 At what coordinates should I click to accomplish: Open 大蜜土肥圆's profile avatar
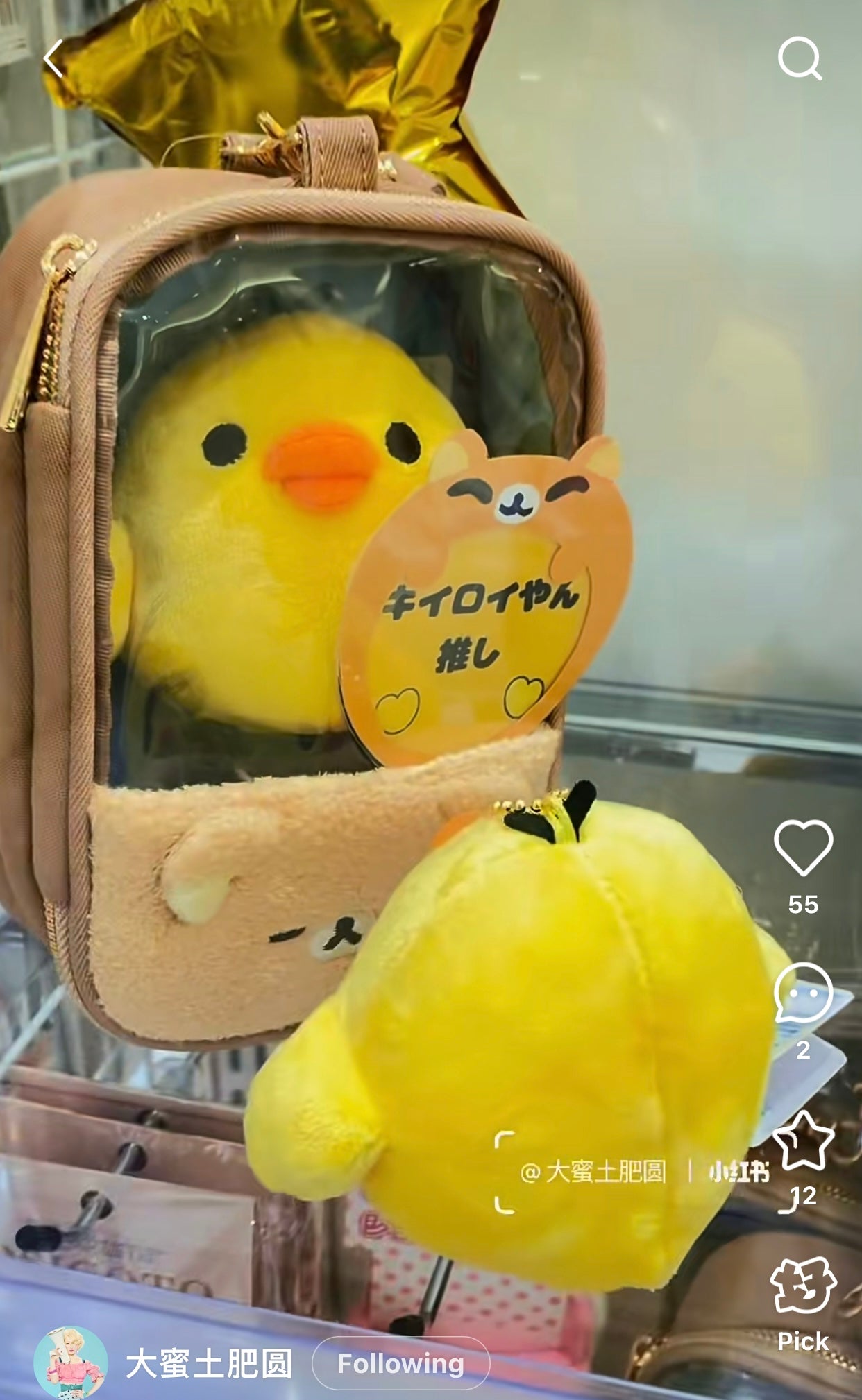(71, 1363)
